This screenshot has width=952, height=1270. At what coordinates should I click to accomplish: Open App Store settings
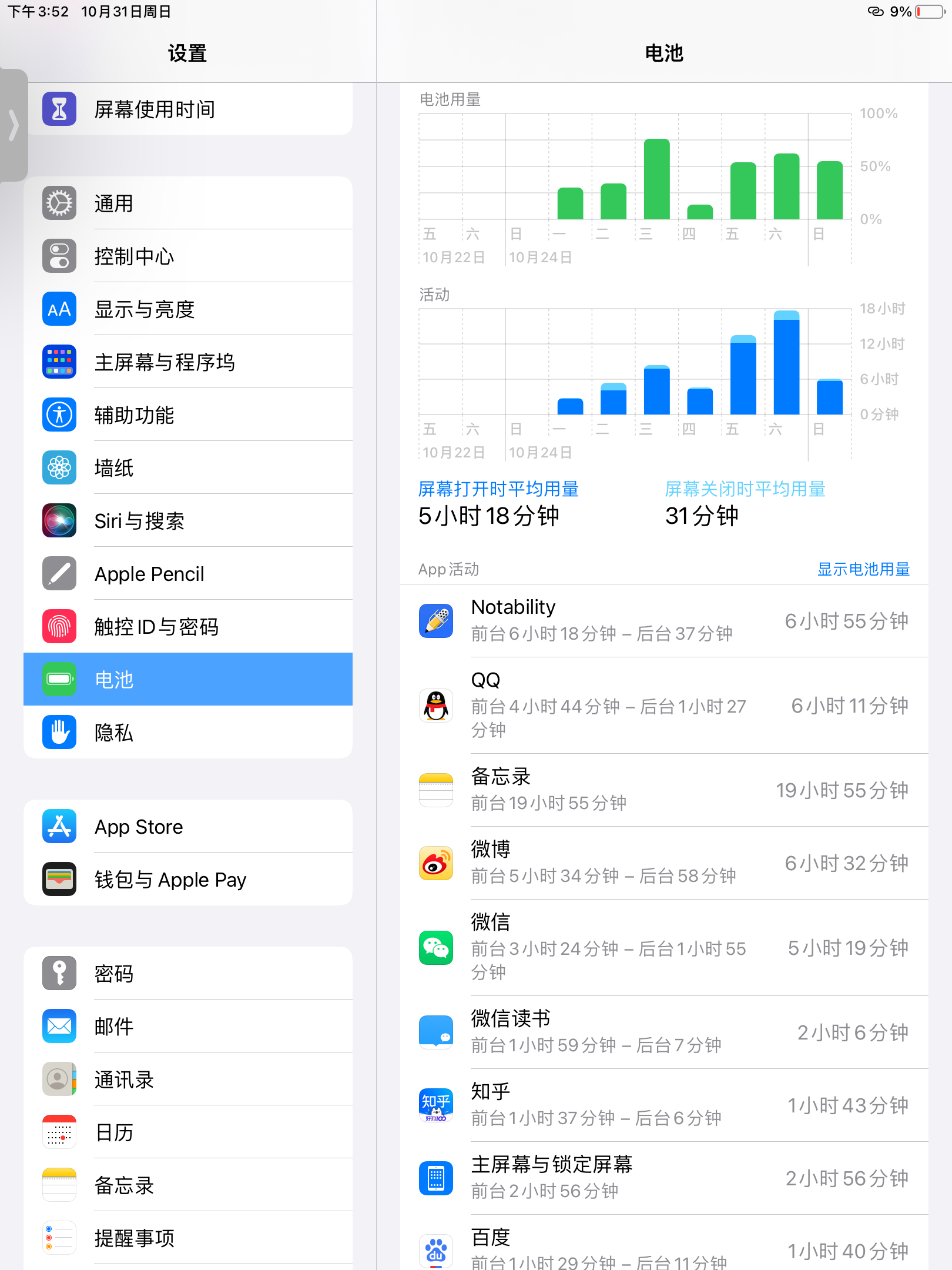tap(188, 827)
